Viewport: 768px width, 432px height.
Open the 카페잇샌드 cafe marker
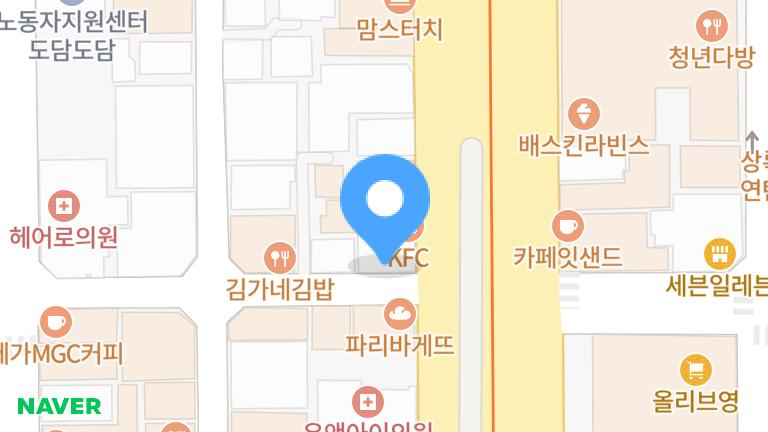567,225
